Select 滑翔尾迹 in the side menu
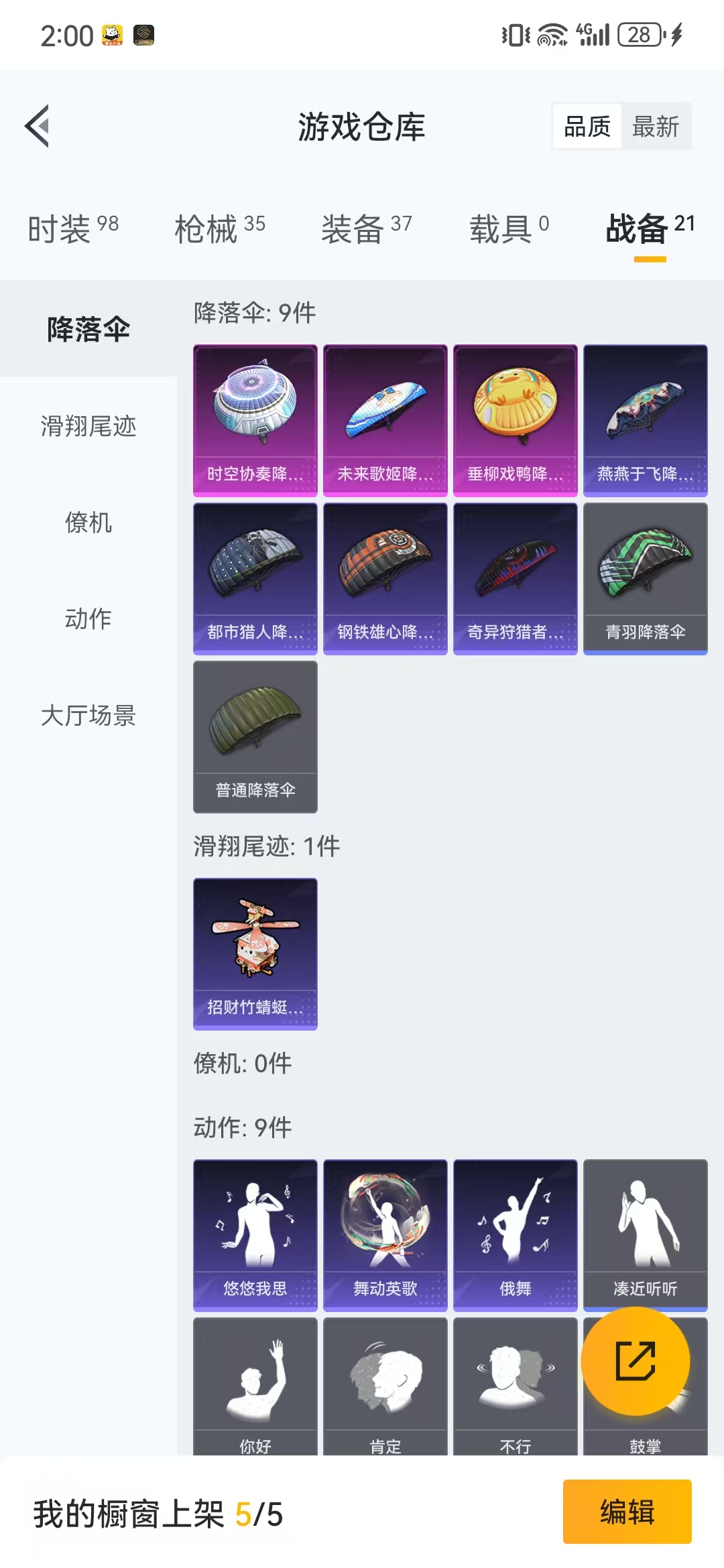Image resolution: width=724 pixels, height=1568 pixels. [88, 426]
